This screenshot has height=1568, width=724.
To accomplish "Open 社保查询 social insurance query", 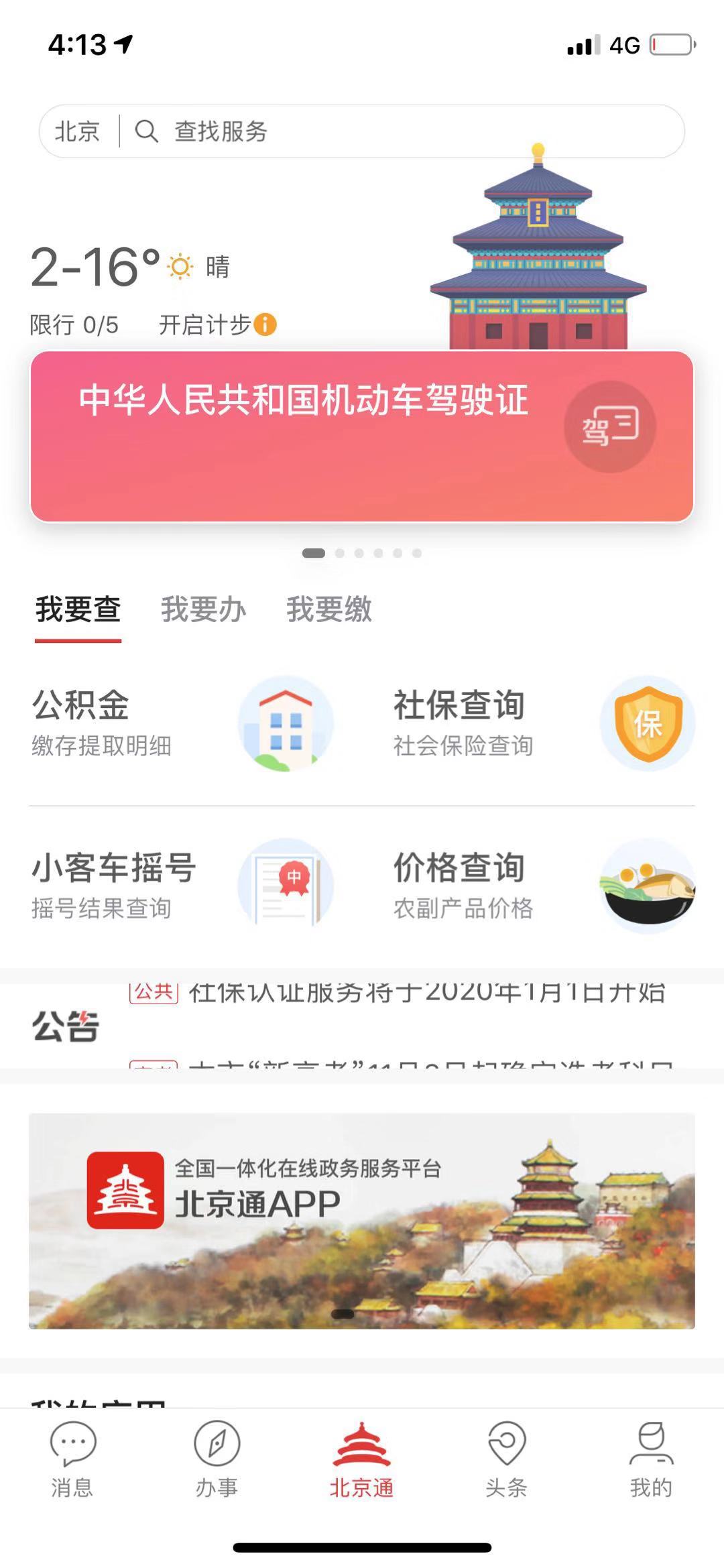I will click(x=543, y=723).
